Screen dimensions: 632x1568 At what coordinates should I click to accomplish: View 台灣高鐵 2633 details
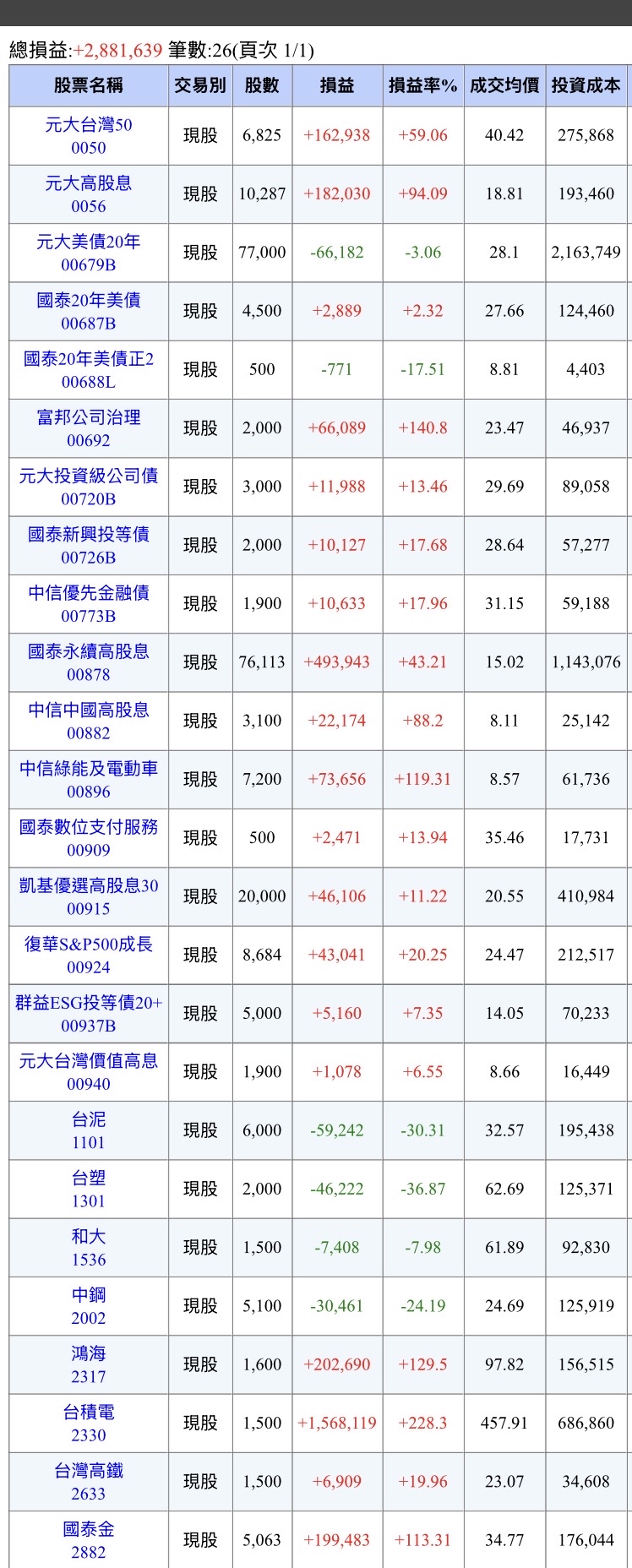click(x=88, y=1481)
